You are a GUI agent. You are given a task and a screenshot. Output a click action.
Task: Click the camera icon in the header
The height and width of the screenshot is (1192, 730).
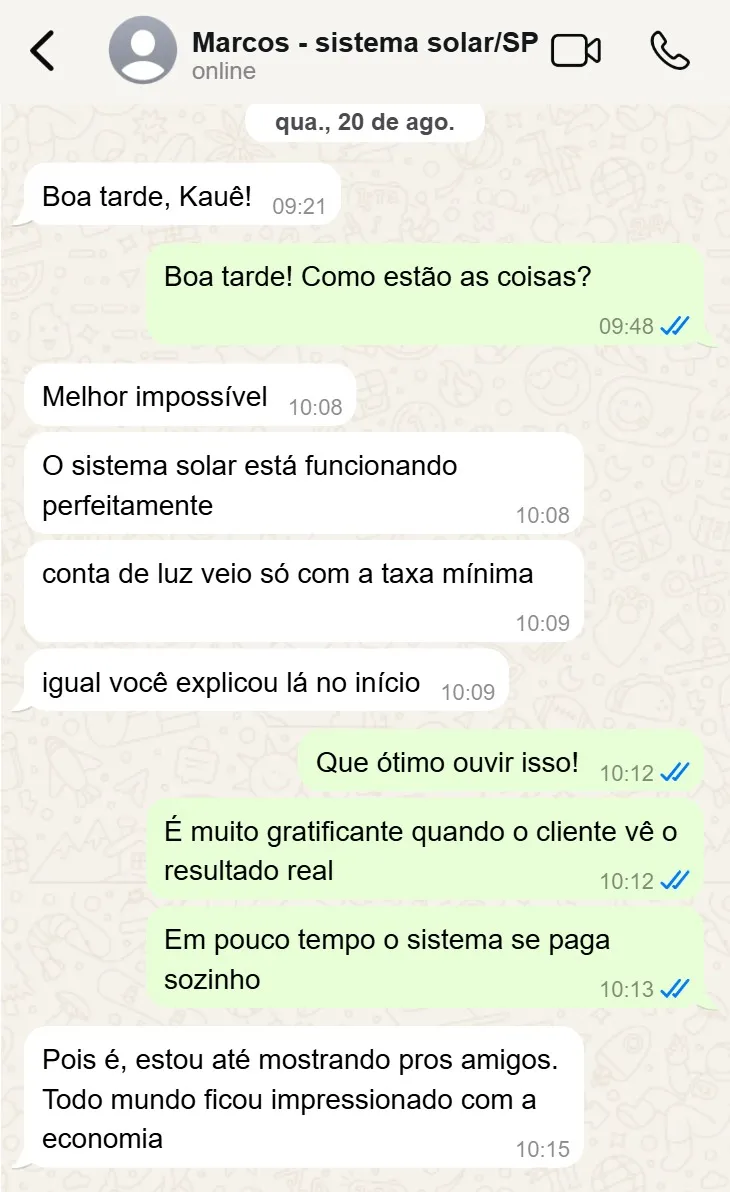pyautogui.click(x=576, y=50)
